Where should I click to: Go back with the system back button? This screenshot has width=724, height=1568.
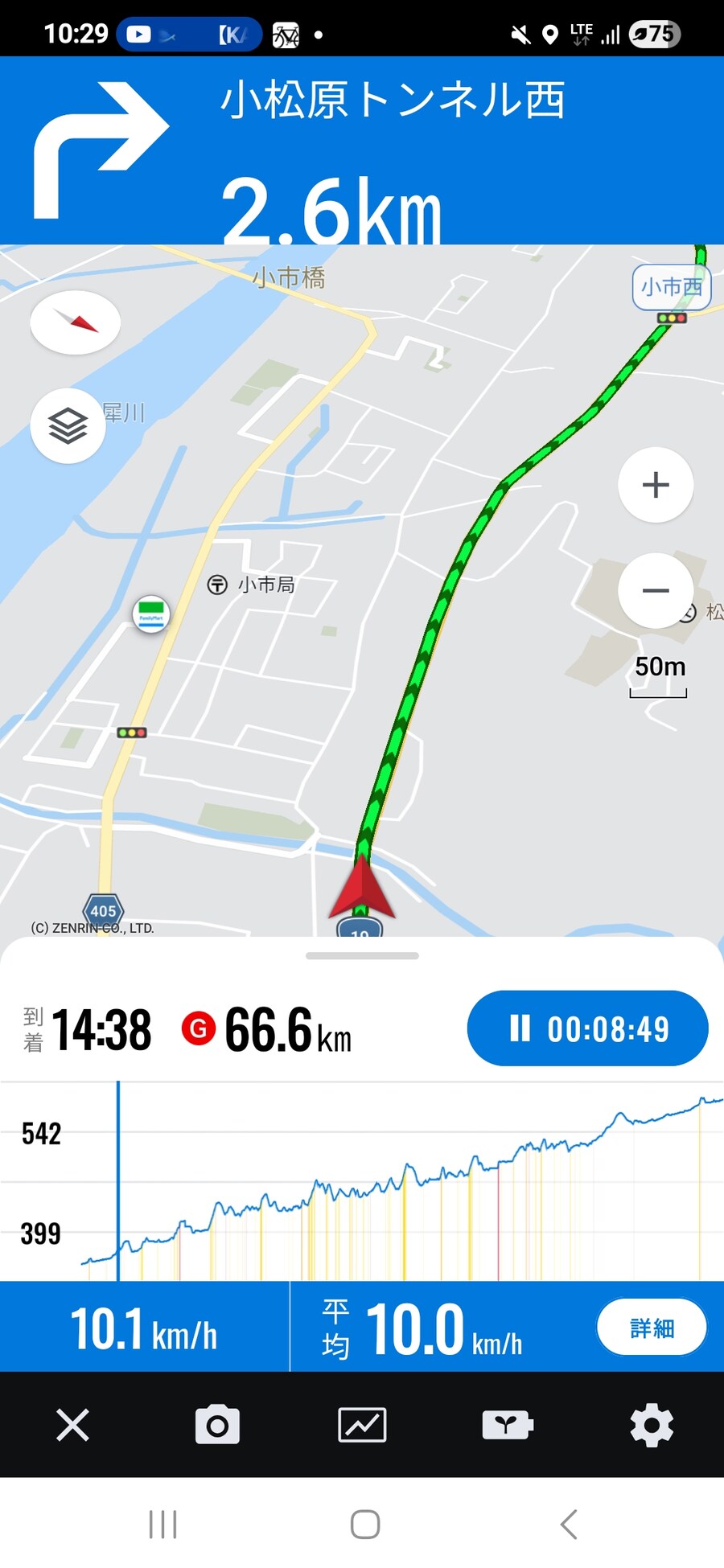coord(569,1524)
